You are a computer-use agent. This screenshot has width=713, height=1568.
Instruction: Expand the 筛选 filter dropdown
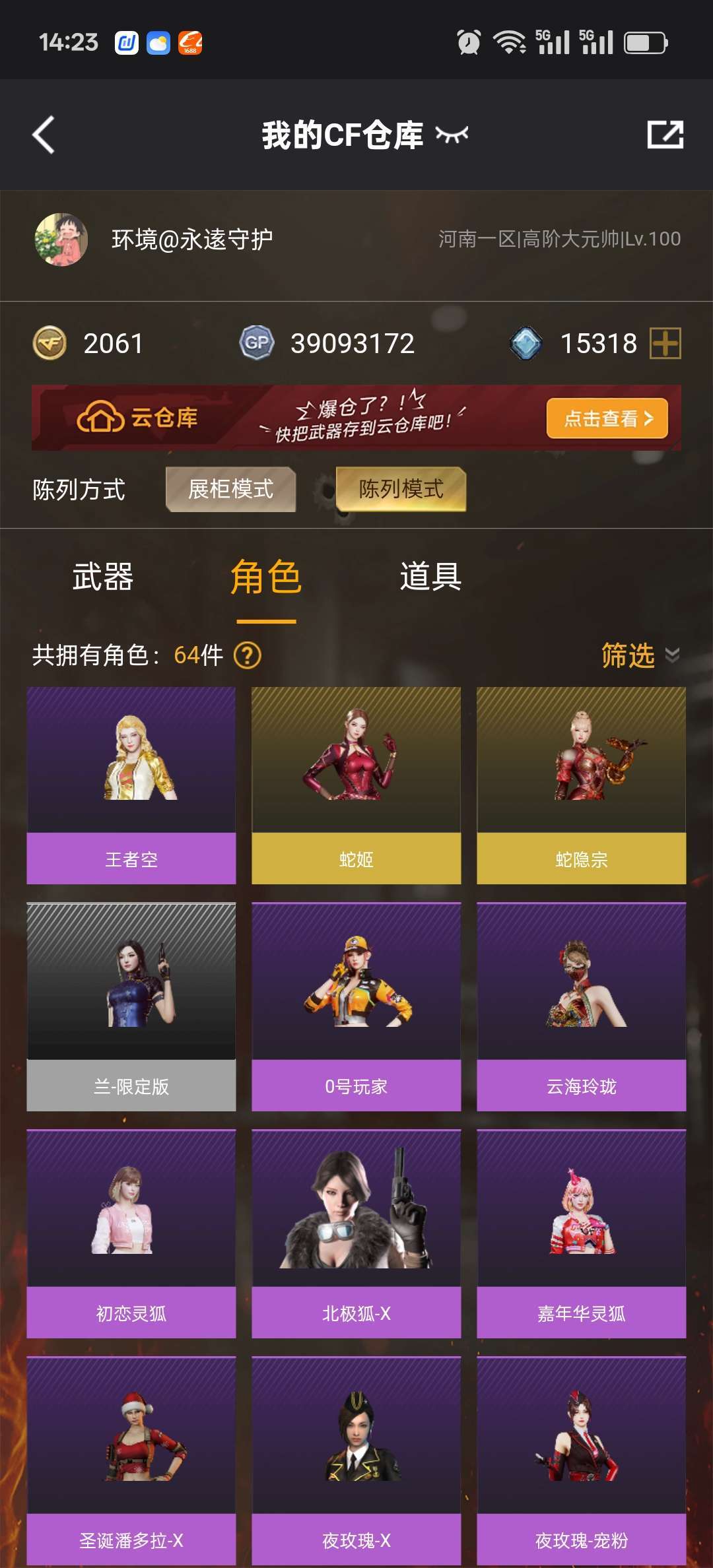pos(640,655)
